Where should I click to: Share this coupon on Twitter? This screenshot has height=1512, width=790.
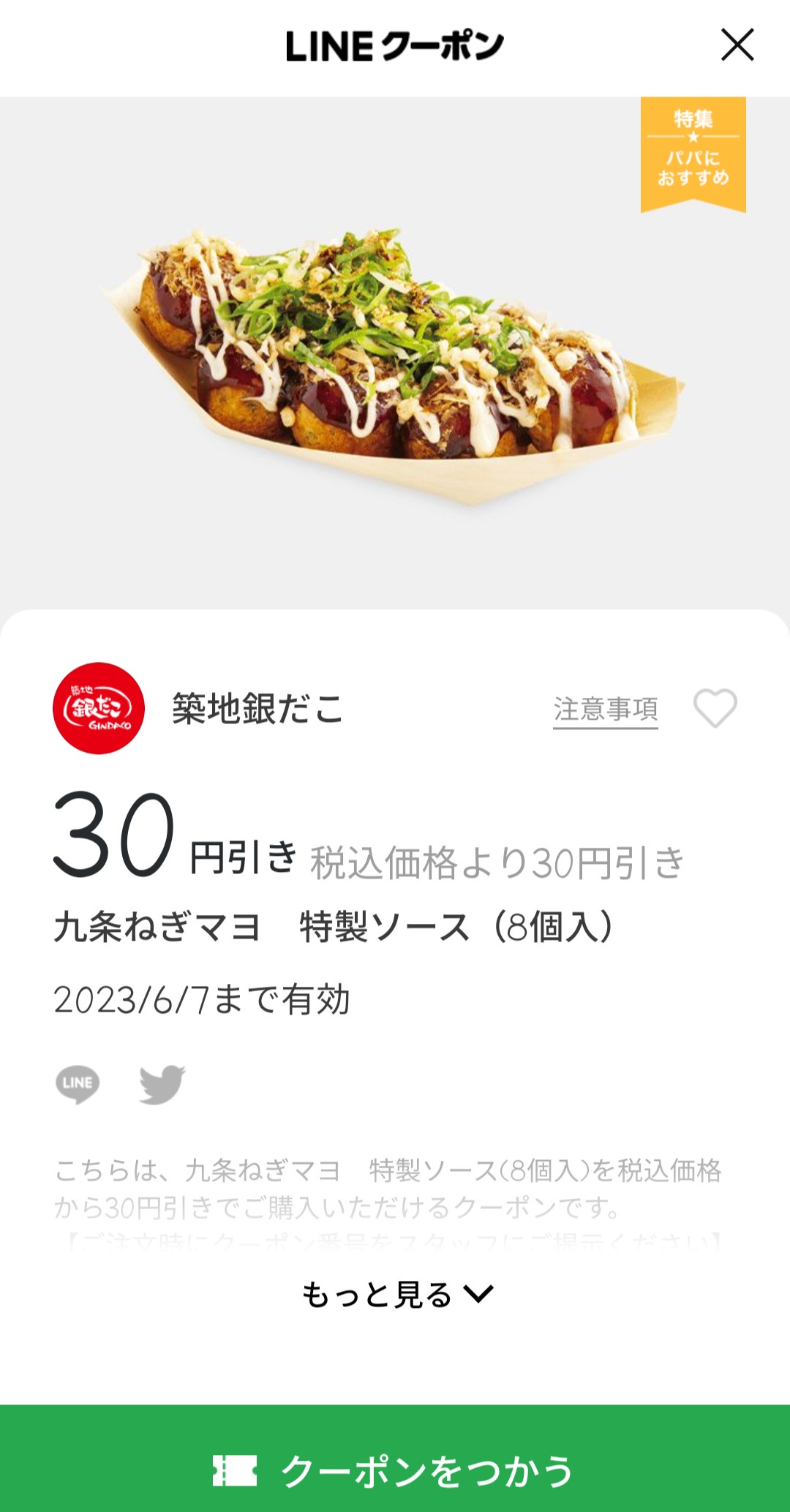point(162,1084)
